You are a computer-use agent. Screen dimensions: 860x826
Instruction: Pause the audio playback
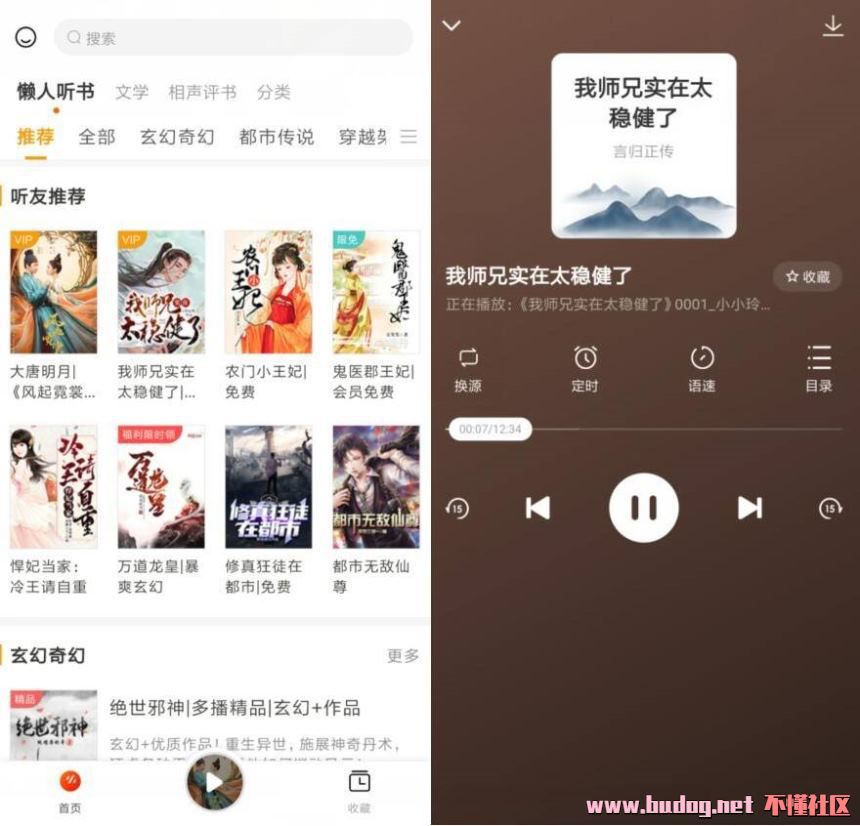click(x=643, y=508)
